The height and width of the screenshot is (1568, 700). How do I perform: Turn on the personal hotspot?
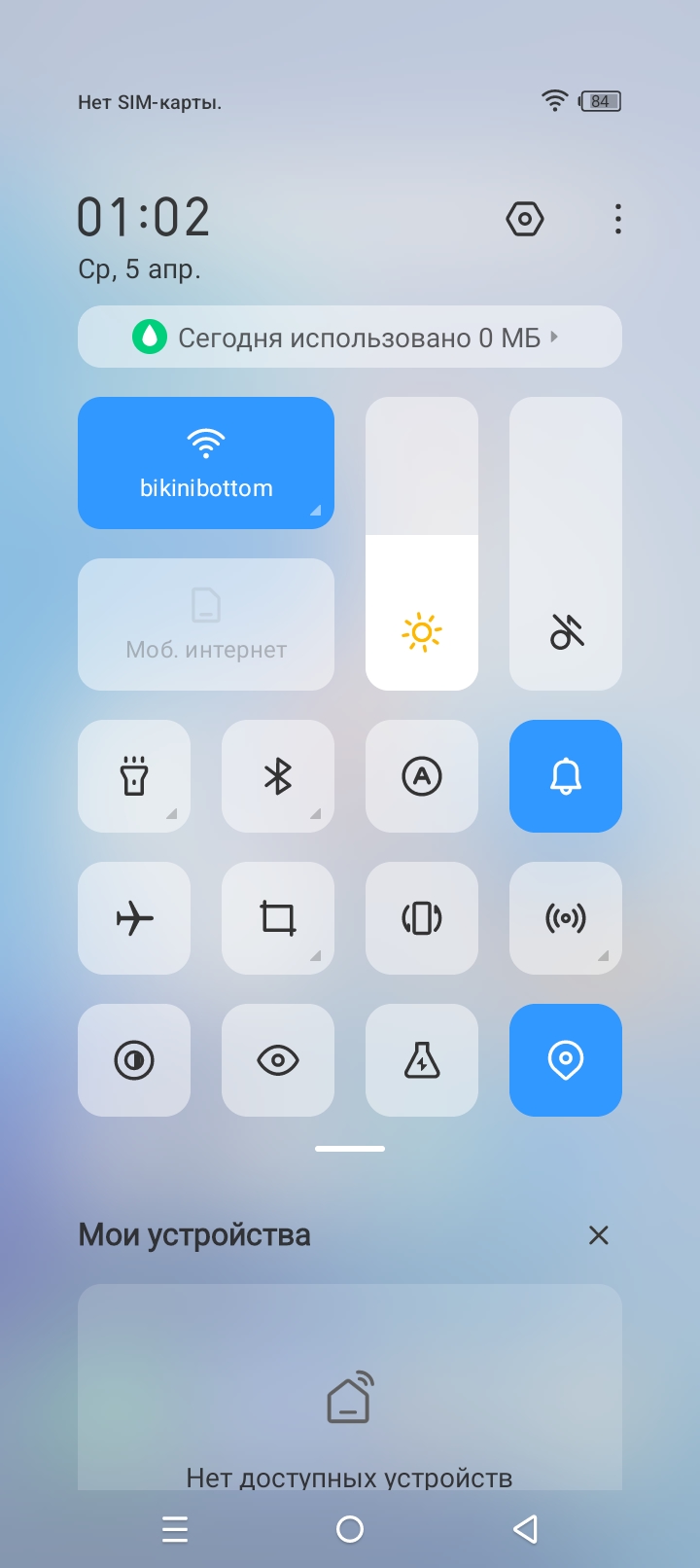[x=566, y=918]
